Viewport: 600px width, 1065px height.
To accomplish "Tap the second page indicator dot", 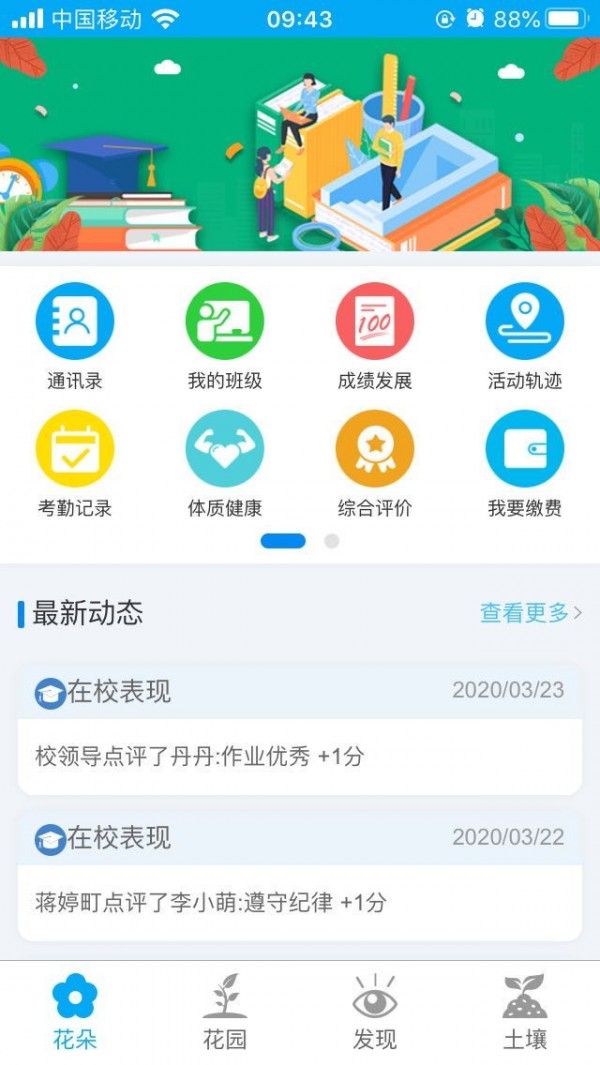I will click(x=332, y=541).
